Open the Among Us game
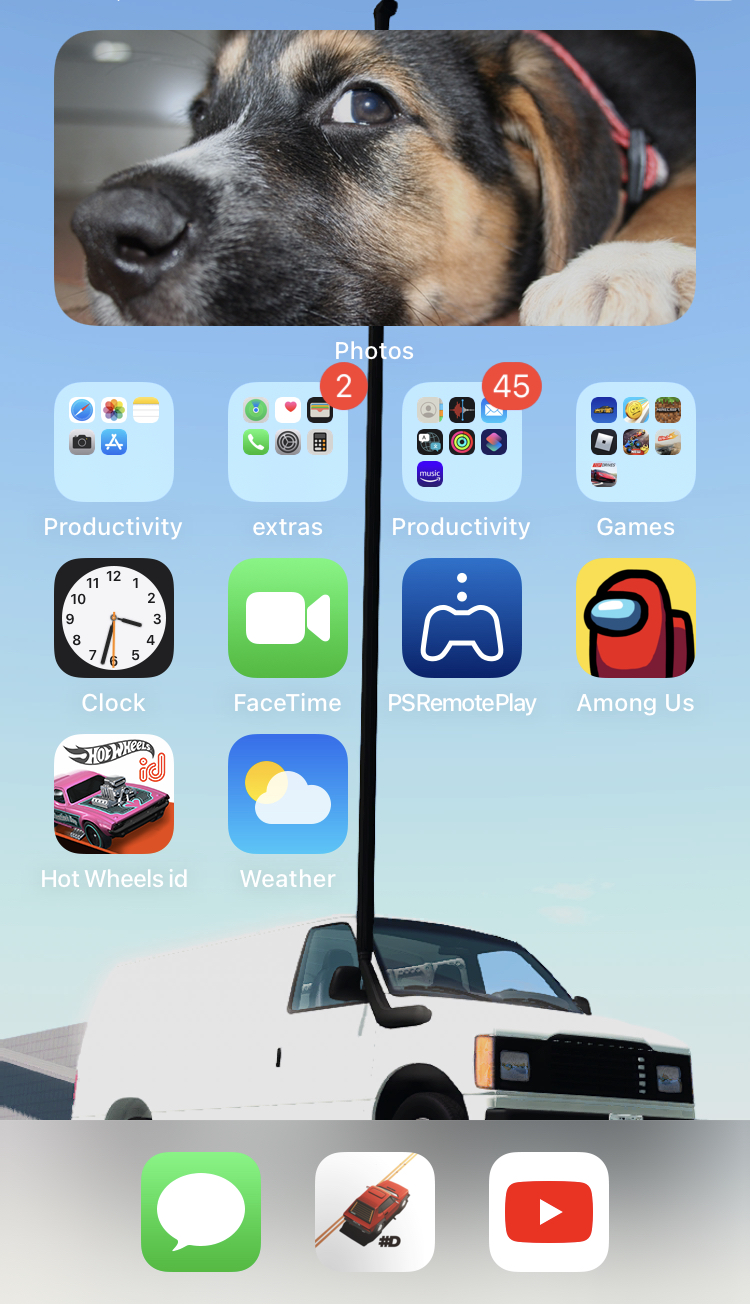The image size is (750, 1304). pyautogui.click(x=636, y=618)
